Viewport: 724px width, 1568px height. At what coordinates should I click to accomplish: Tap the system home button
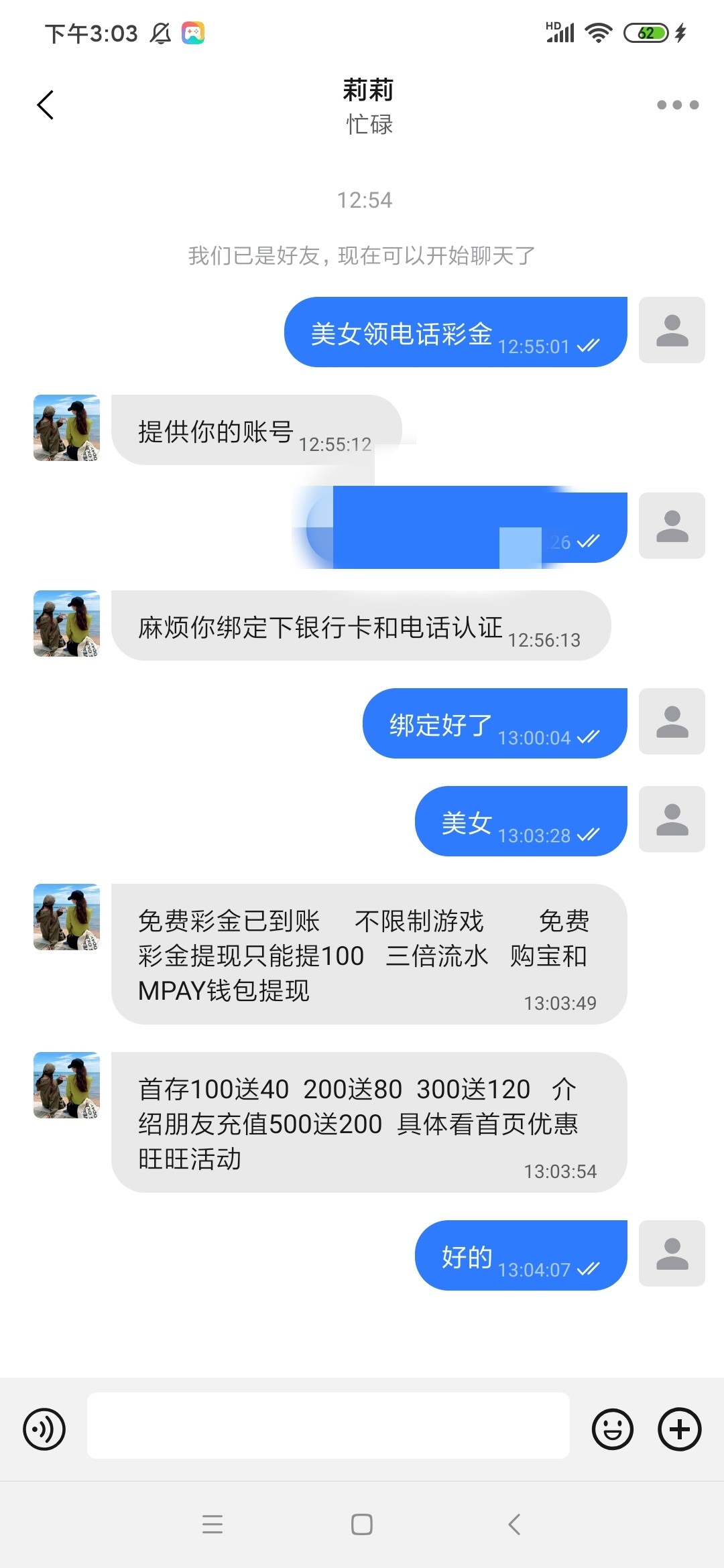pos(362,1524)
